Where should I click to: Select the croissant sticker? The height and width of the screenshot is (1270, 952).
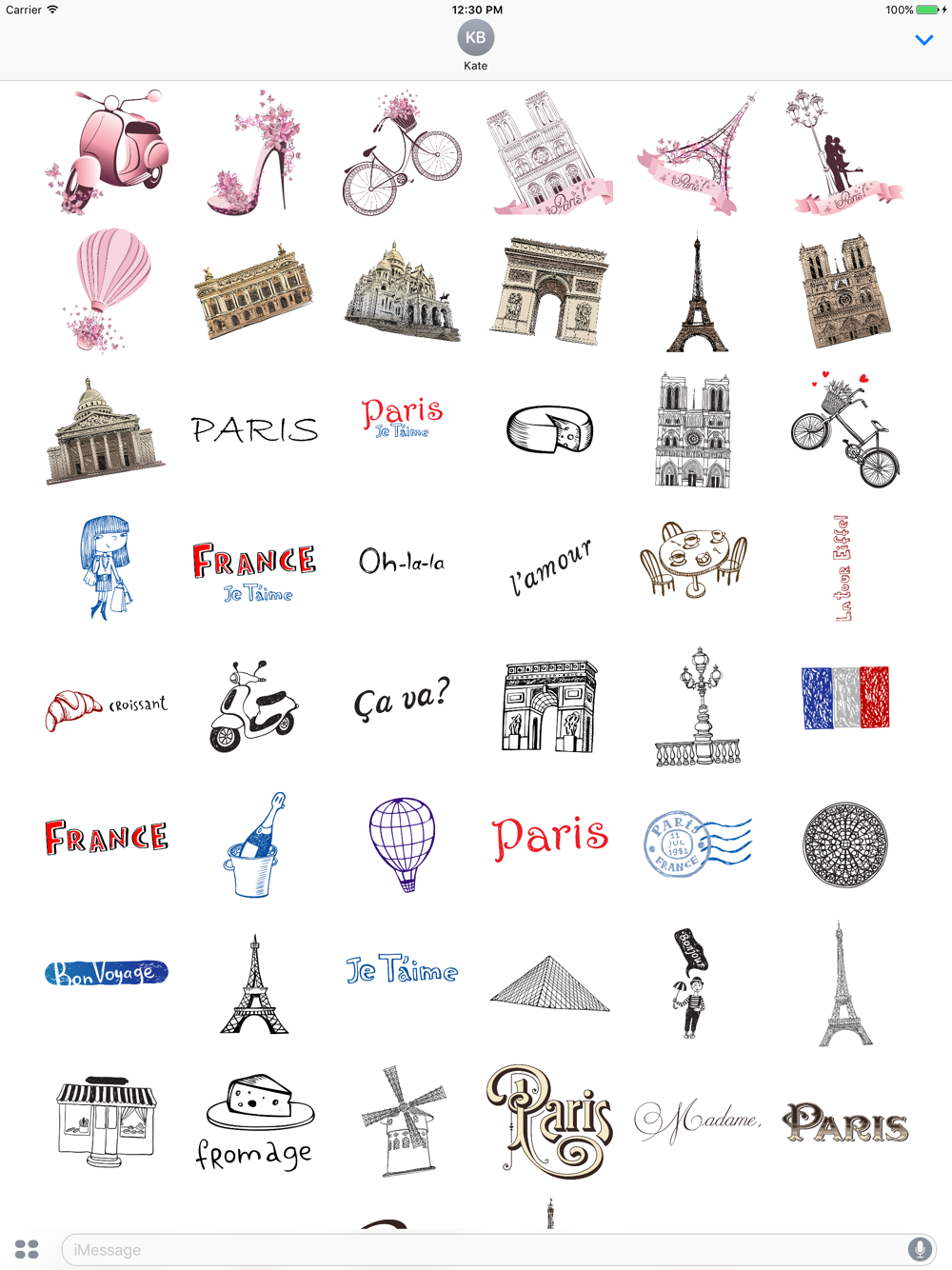107,708
